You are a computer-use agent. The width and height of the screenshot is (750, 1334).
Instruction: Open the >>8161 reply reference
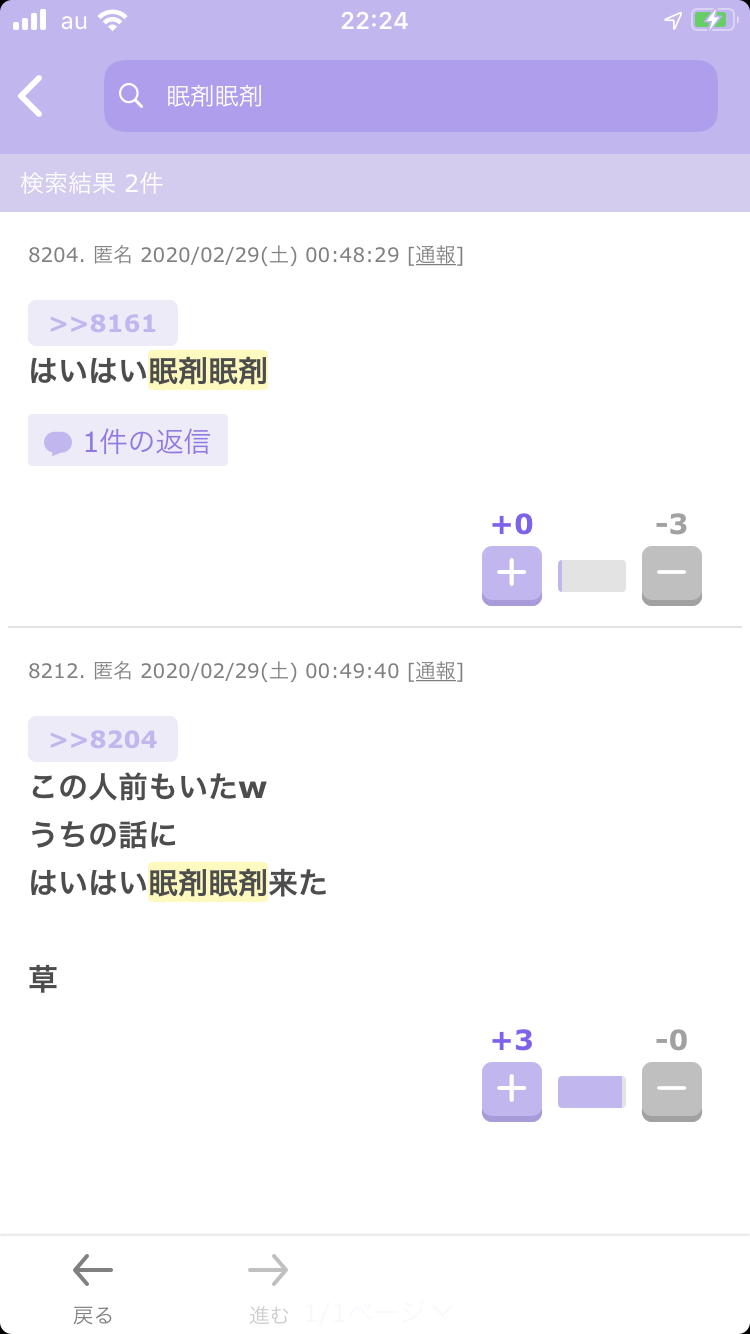(x=103, y=323)
